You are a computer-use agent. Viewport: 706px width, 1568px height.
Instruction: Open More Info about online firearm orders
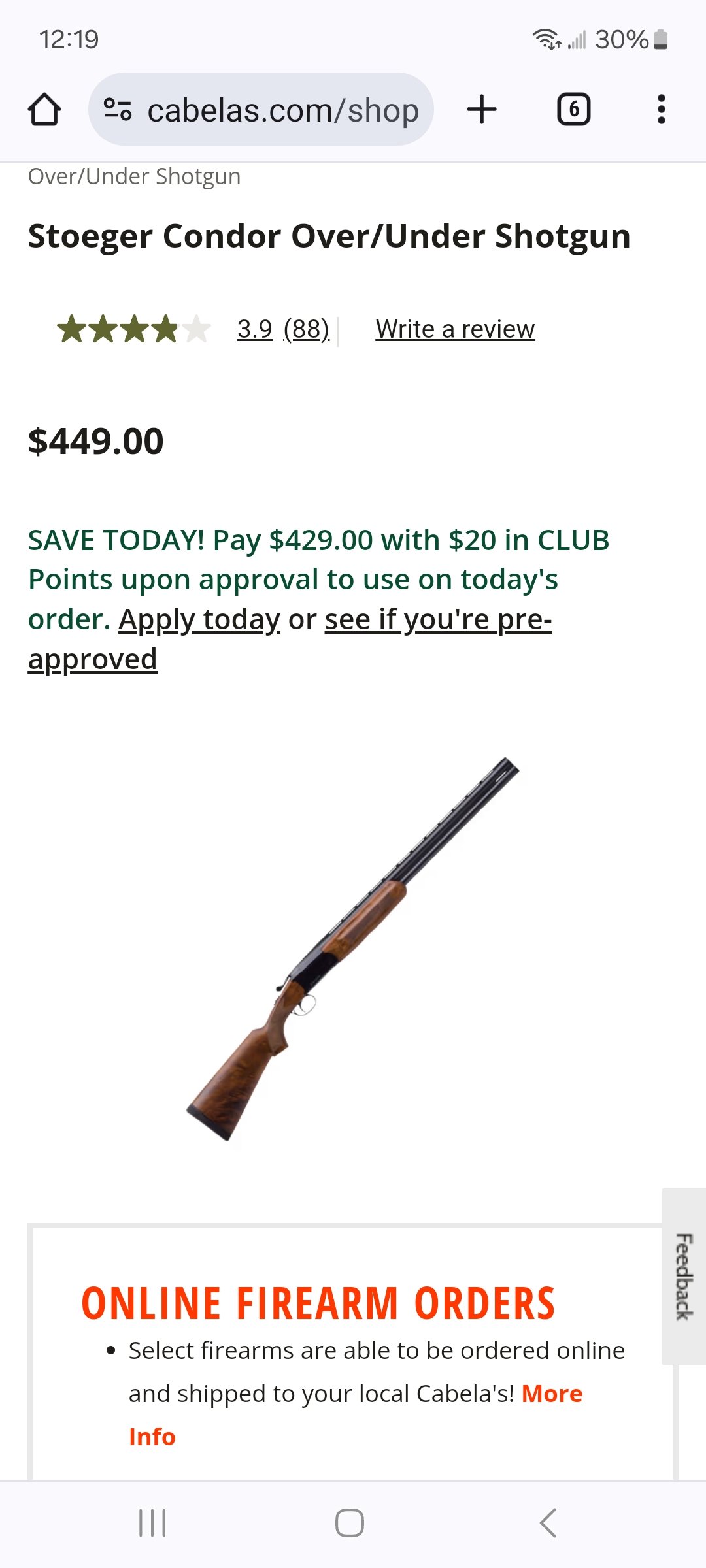[x=356, y=1415]
